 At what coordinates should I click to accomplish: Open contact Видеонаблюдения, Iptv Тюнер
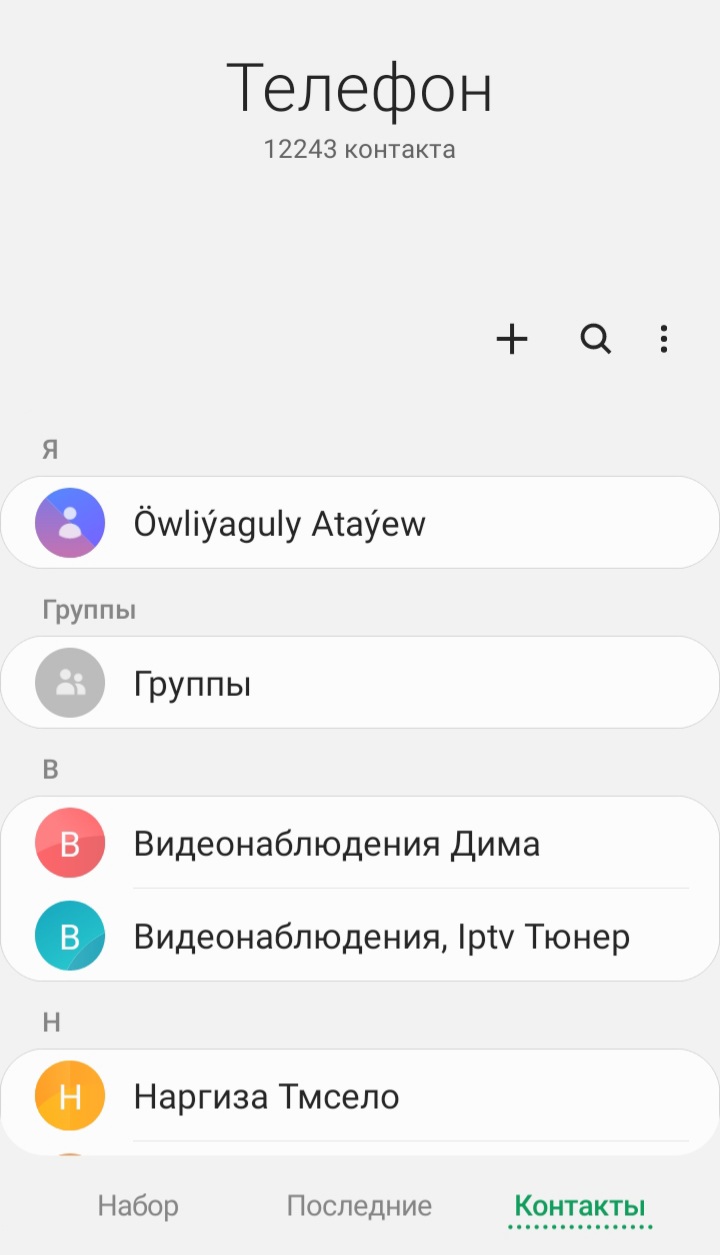(x=360, y=936)
